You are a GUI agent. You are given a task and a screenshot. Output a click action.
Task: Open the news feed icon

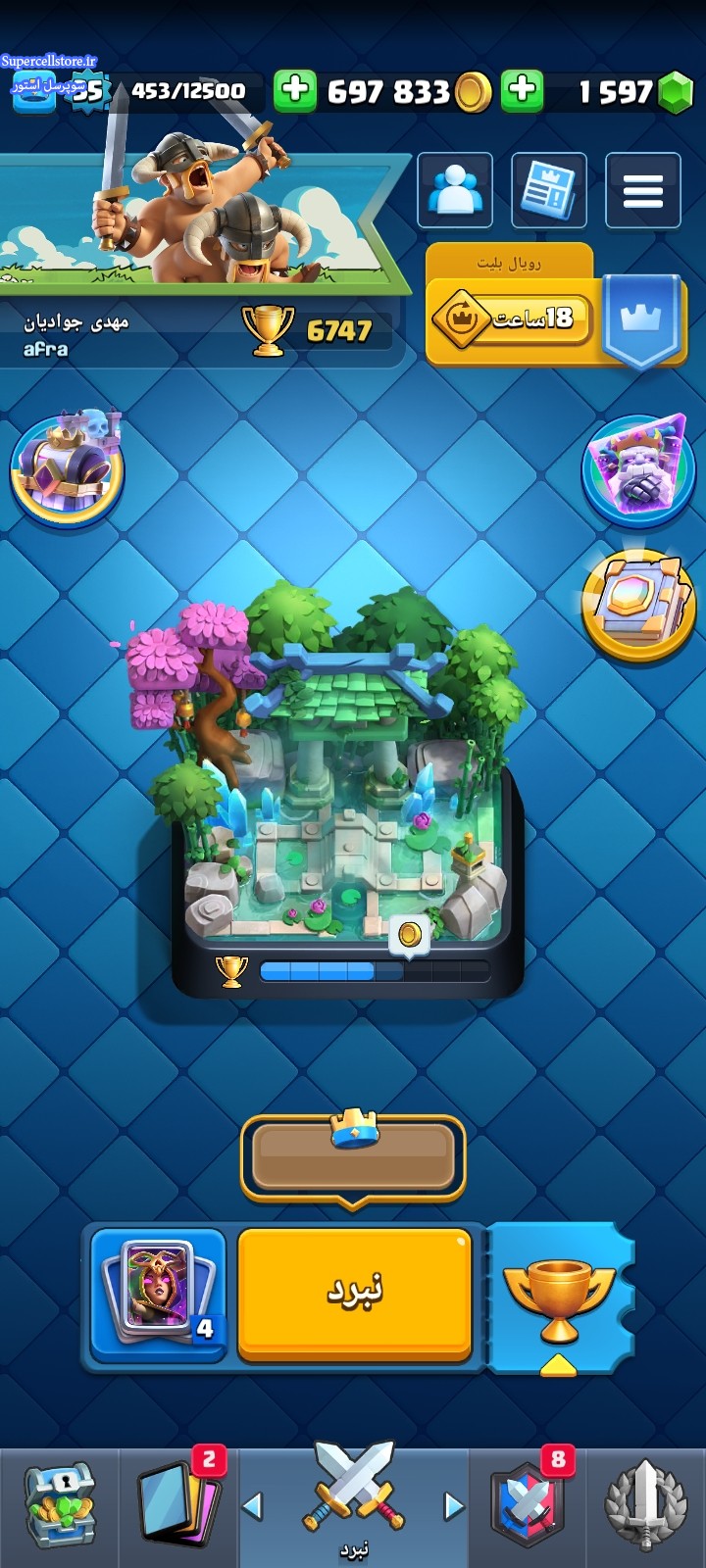click(549, 190)
